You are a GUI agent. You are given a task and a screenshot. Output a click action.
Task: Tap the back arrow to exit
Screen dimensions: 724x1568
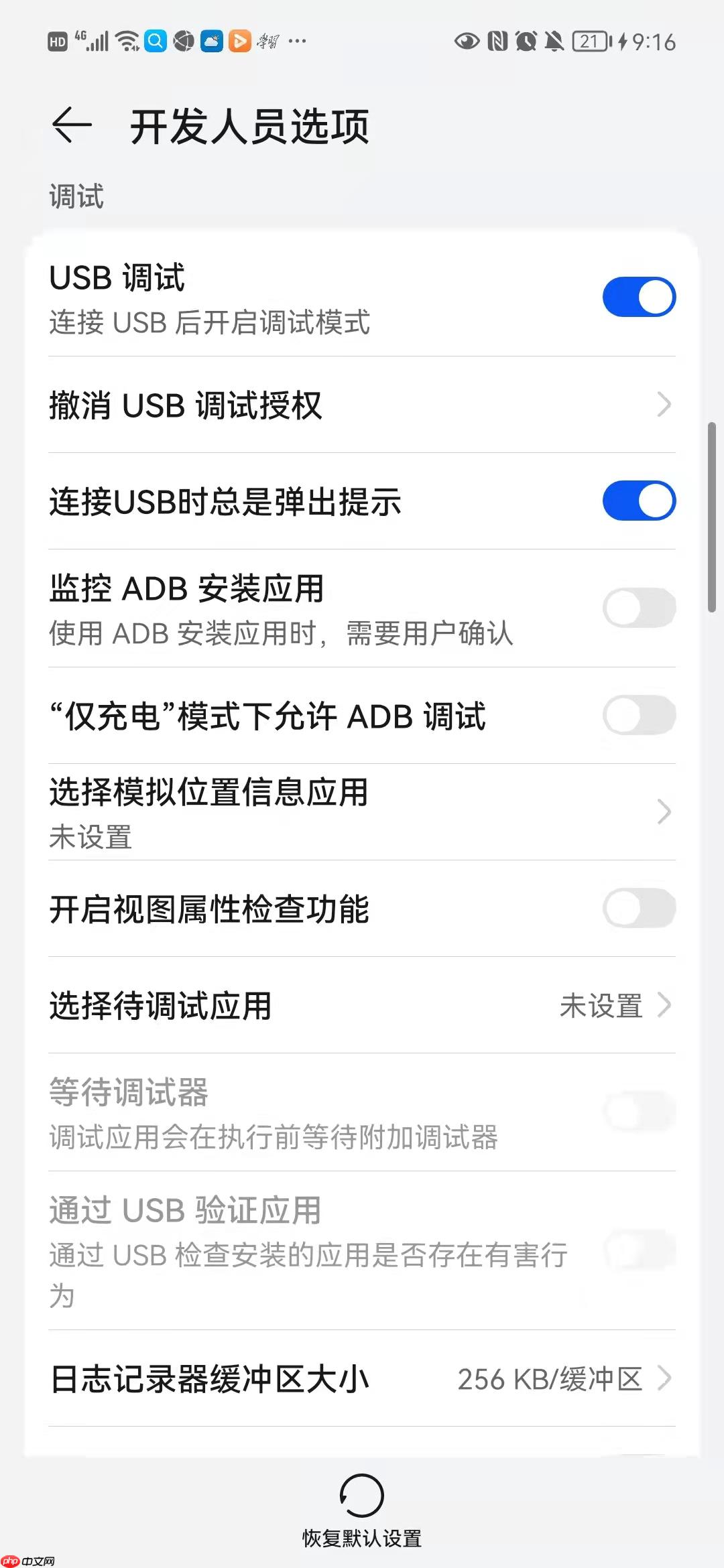coord(72,125)
